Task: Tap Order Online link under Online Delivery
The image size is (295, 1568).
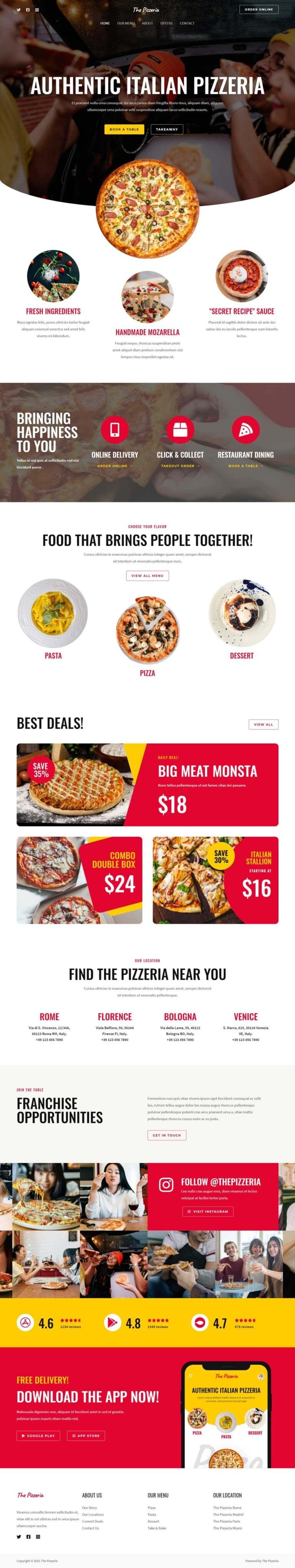Action: pos(114,465)
